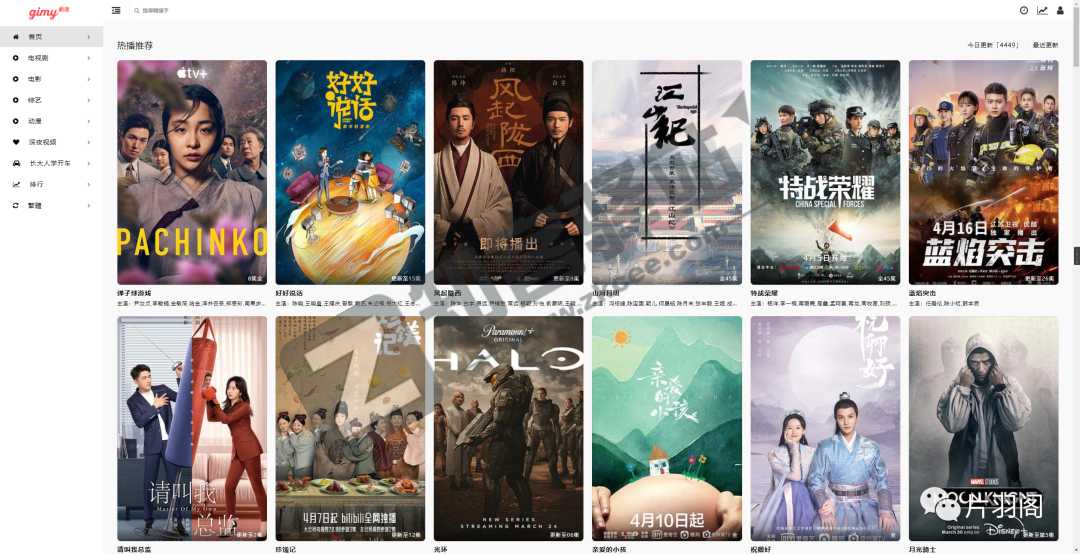The image size is (1080, 554).
Task: Open the 请叫我总监 drama card
Action: click(192, 428)
